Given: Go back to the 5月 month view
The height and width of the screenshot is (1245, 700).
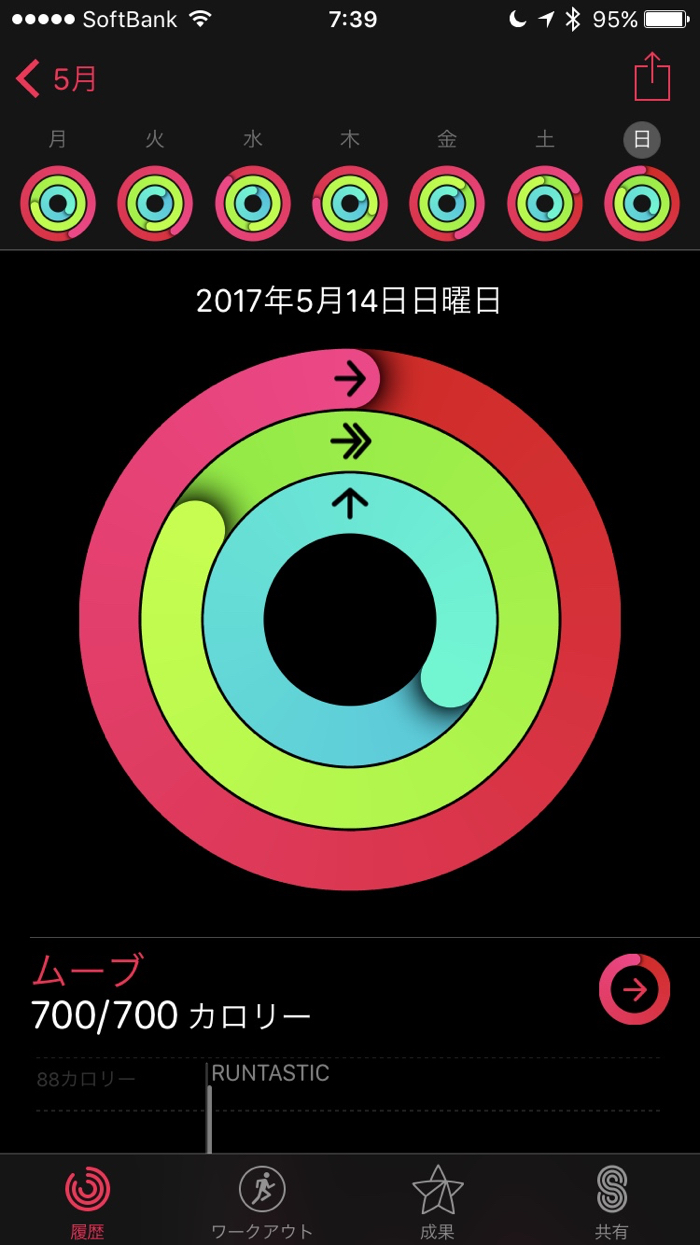Looking at the screenshot, I should 57,78.
